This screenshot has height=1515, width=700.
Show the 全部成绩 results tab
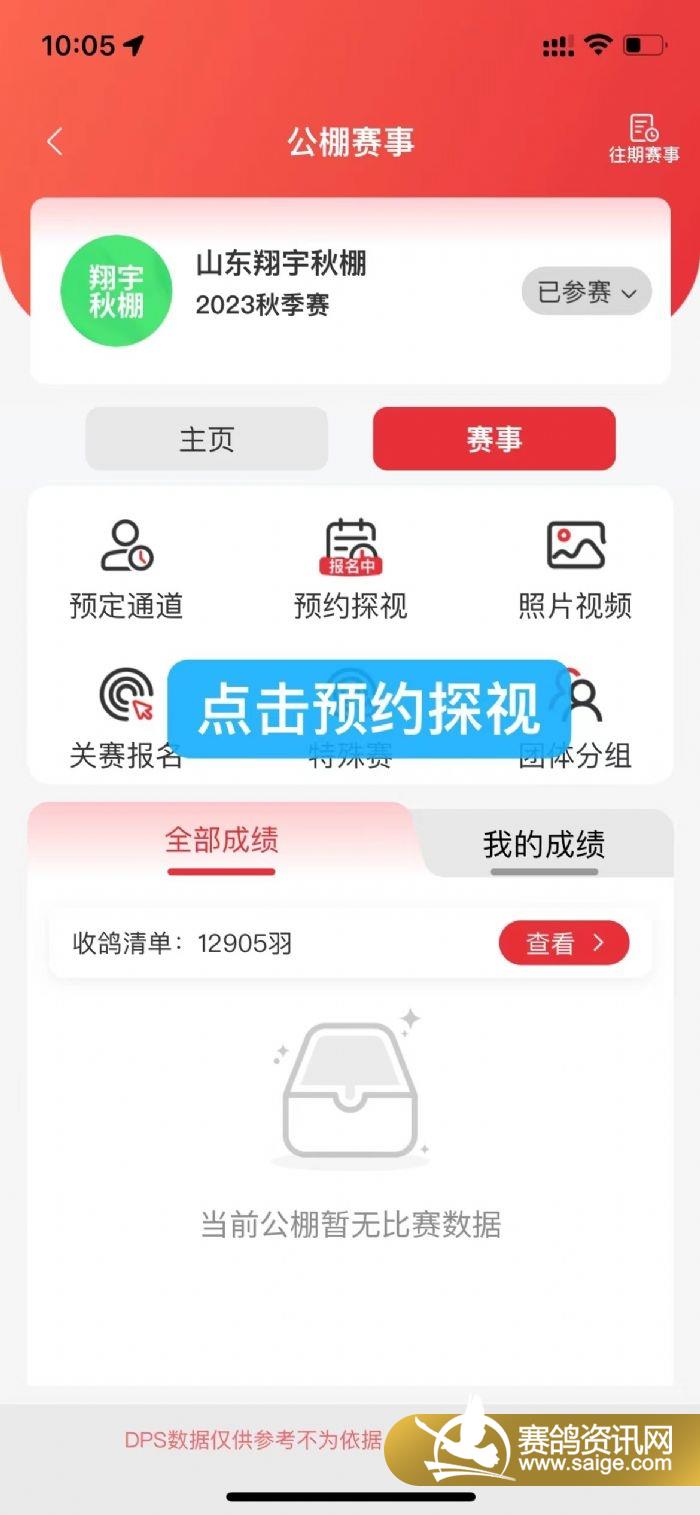point(221,840)
